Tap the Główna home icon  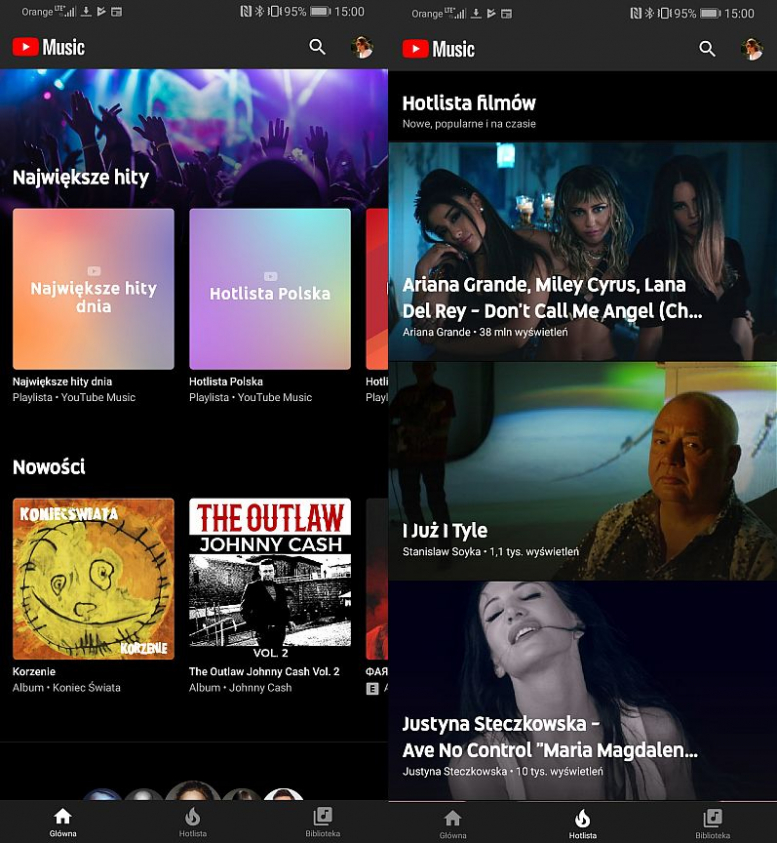coord(62,815)
